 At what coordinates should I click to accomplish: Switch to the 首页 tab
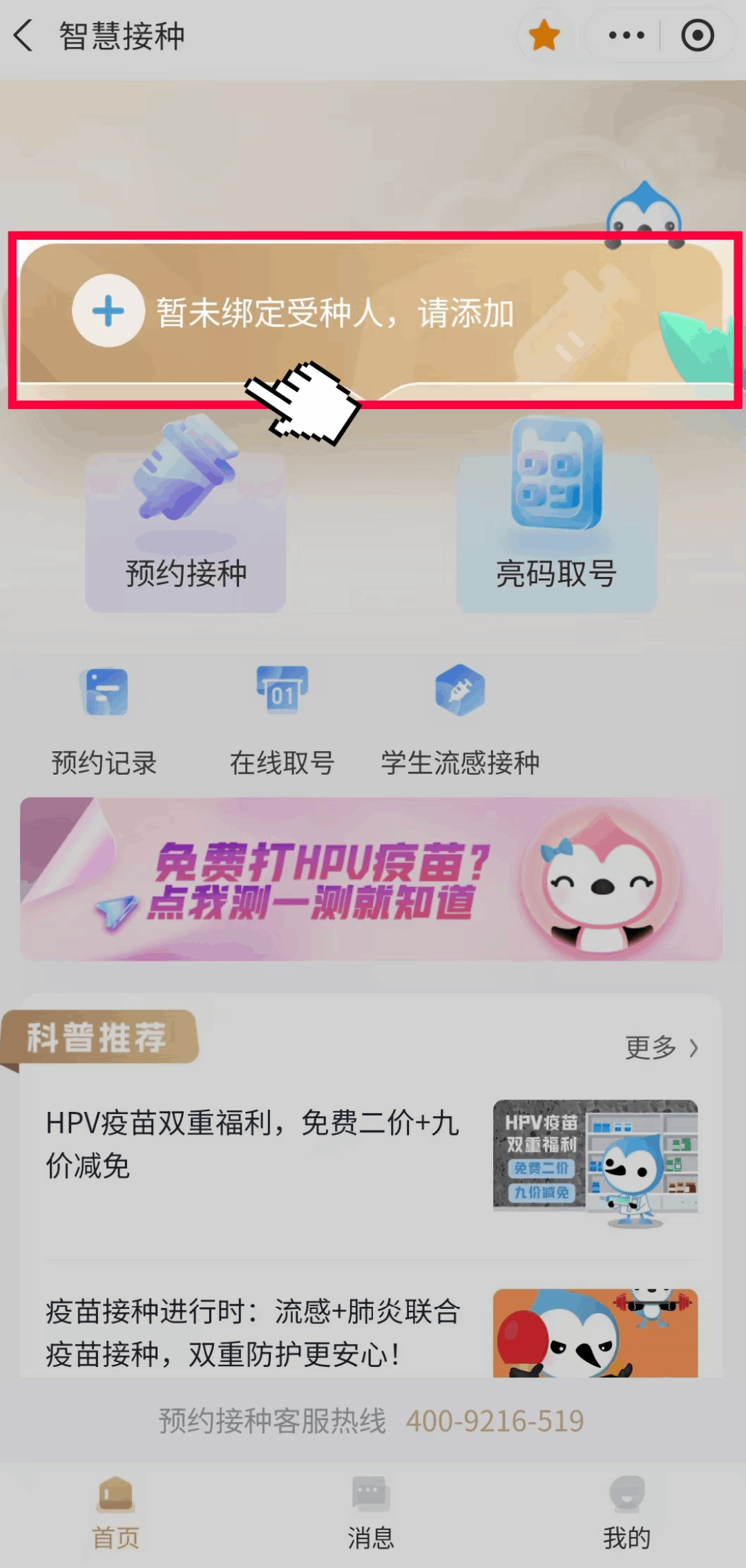116,1512
